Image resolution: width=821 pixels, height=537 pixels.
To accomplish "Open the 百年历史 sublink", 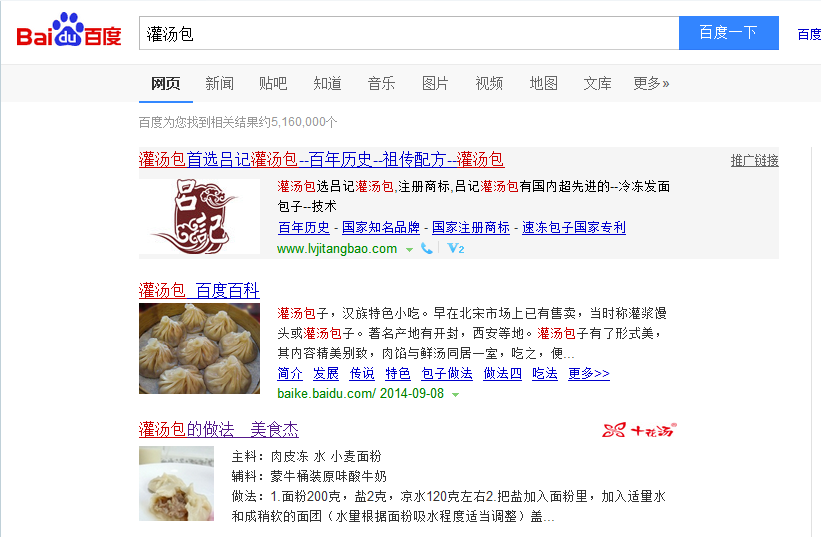I will click(x=303, y=227).
